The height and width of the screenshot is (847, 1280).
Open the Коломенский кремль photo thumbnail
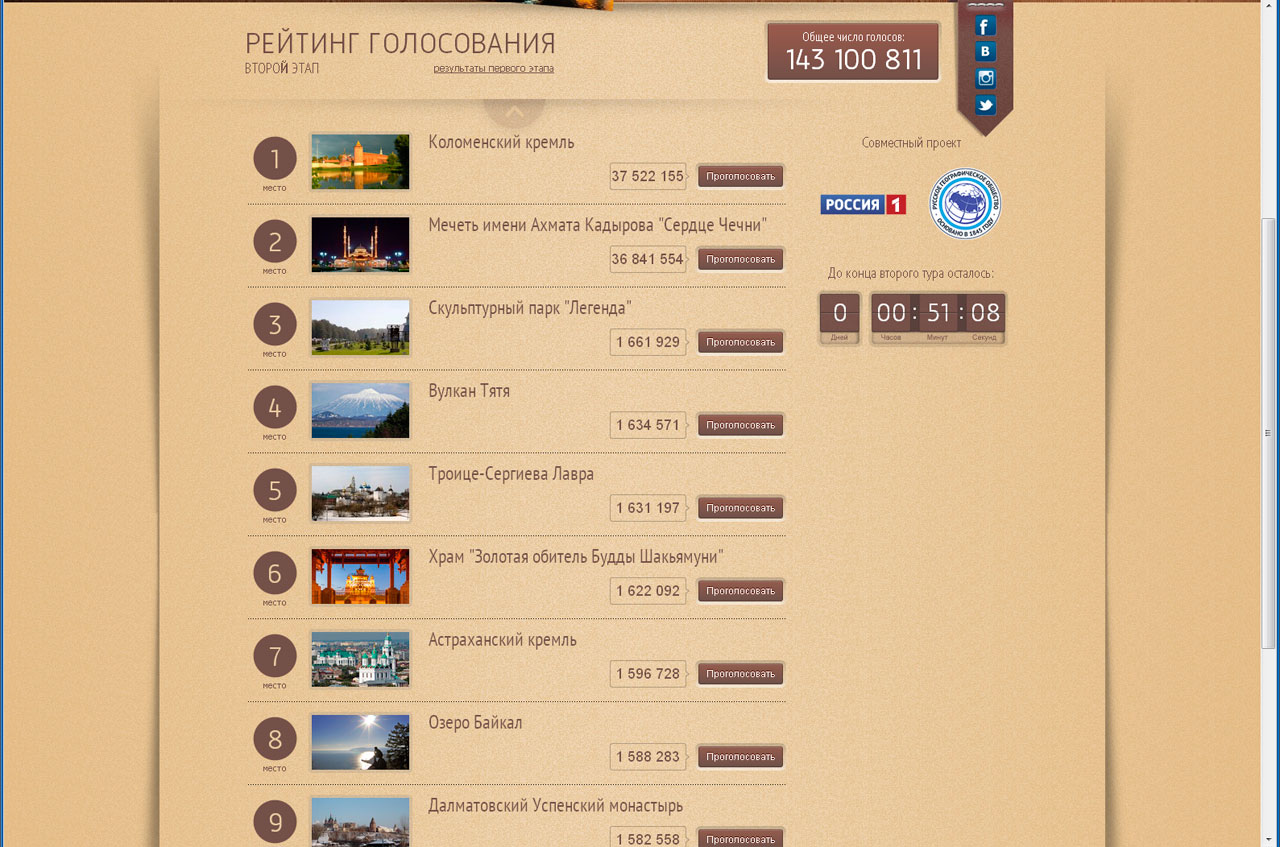point(360,161)
